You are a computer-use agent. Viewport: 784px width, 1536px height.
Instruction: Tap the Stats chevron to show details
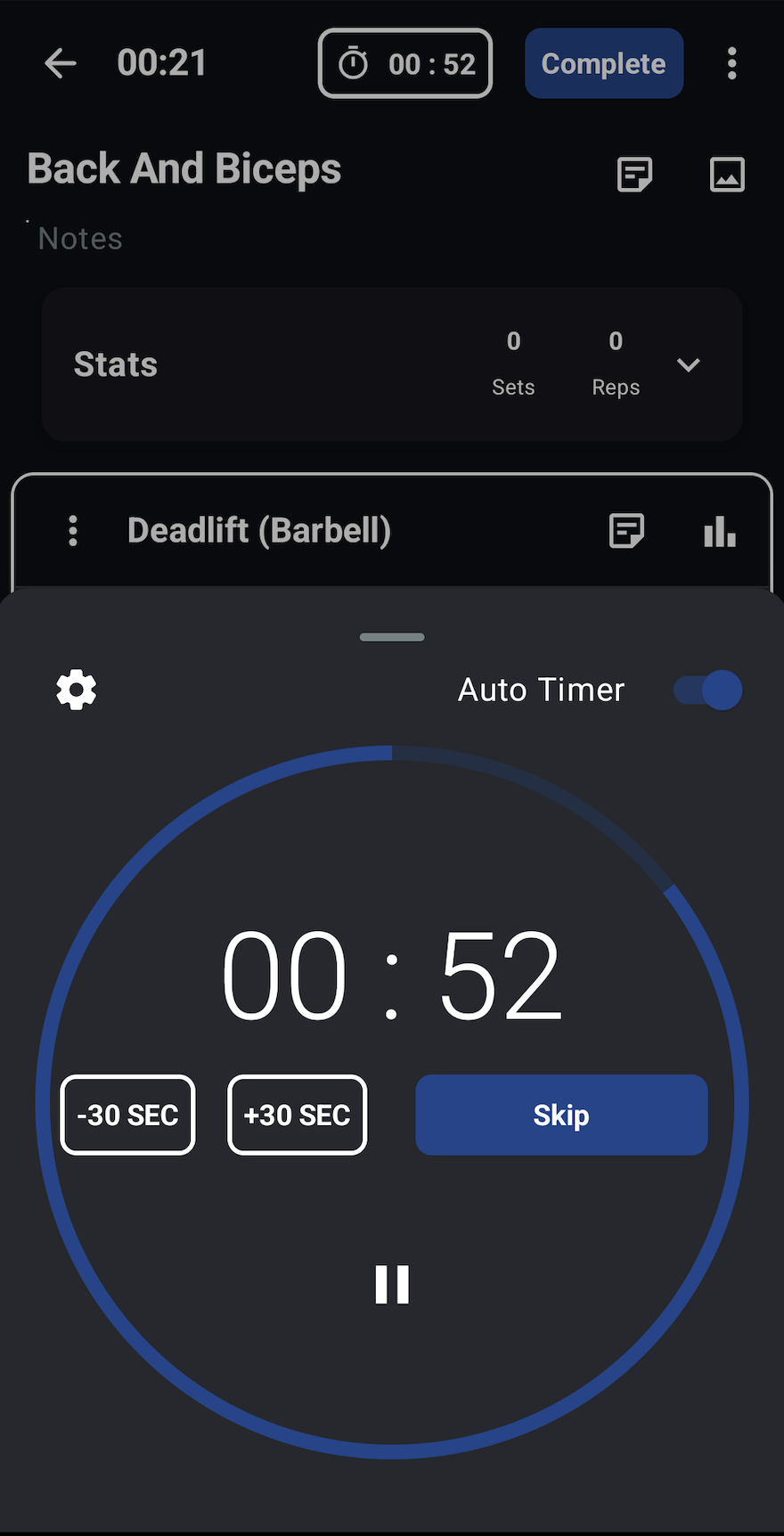pos(688,364)
